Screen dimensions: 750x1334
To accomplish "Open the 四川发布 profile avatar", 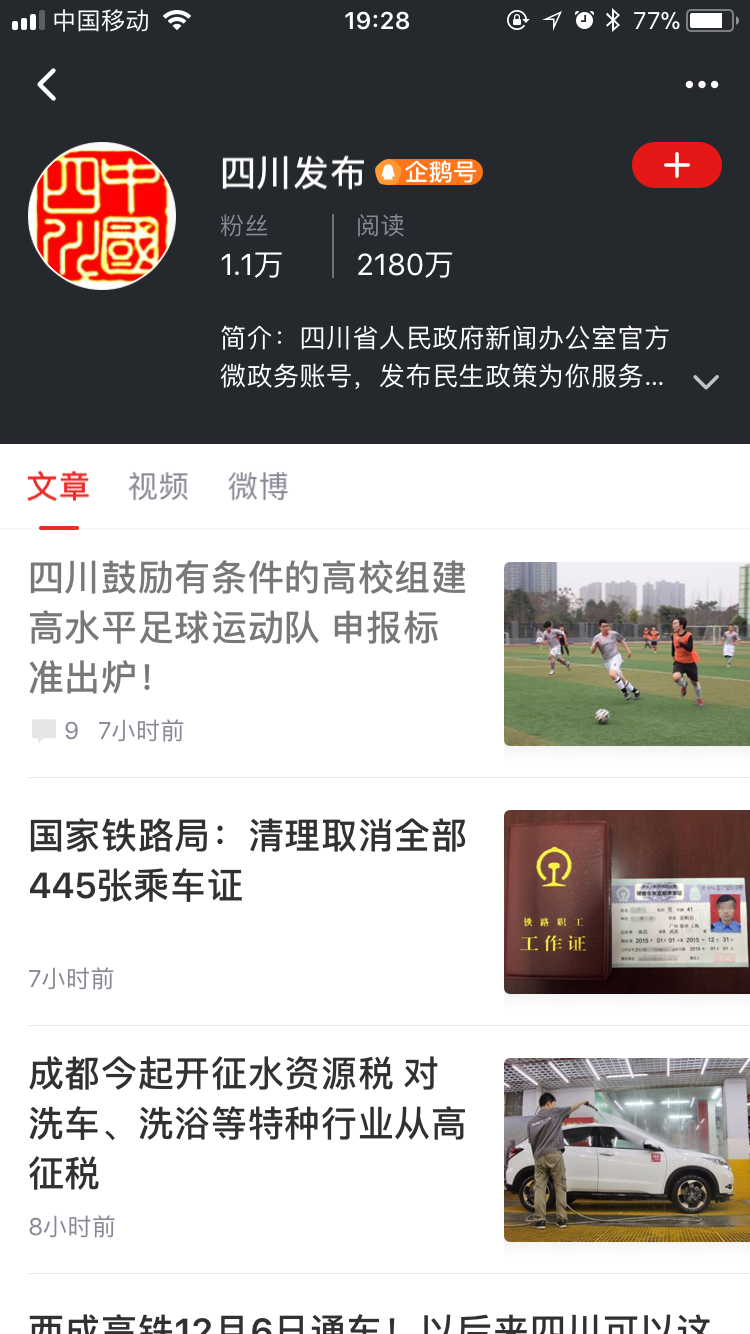I will pyautogui.click(x=102, y=216).
